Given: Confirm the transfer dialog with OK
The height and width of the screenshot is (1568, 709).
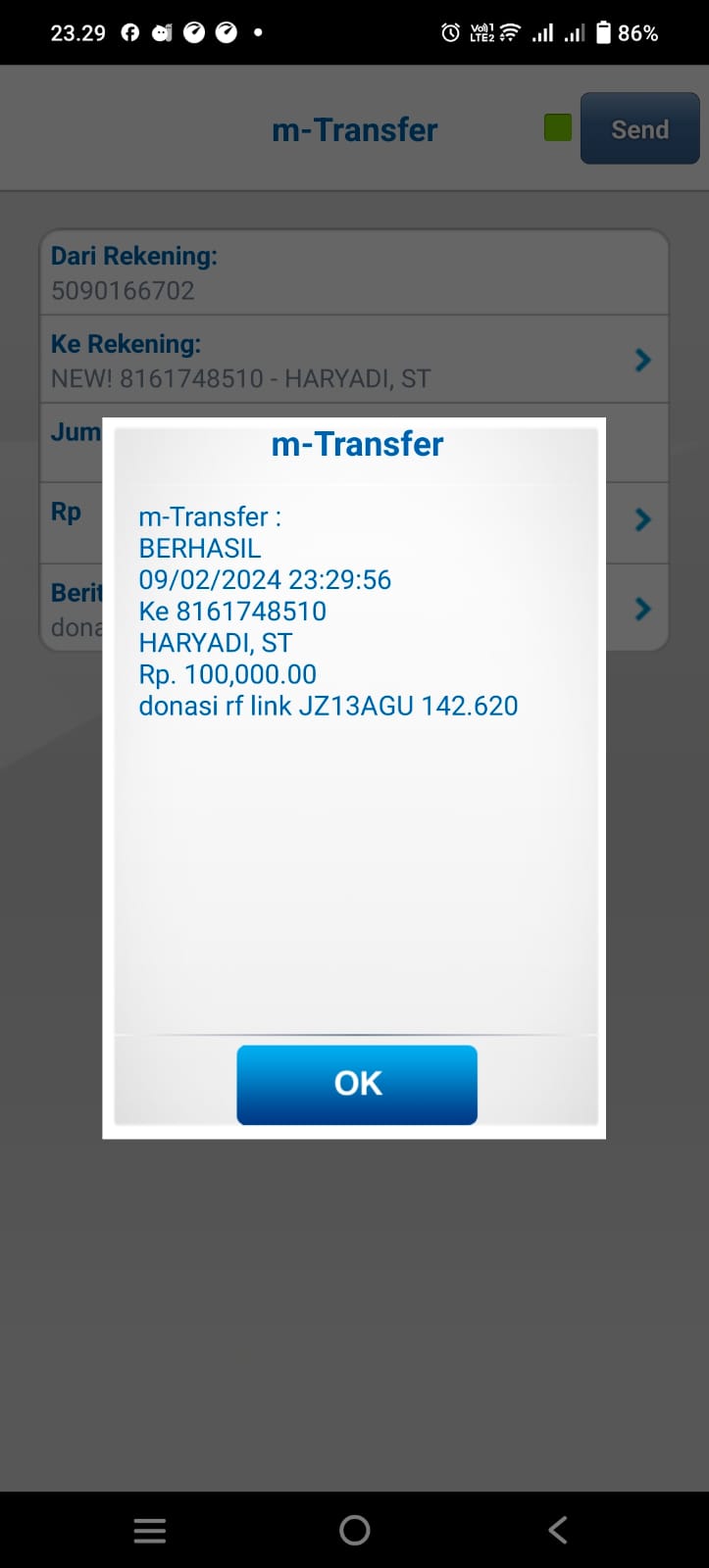Looking at the screenshot, I should point(357,1084).
